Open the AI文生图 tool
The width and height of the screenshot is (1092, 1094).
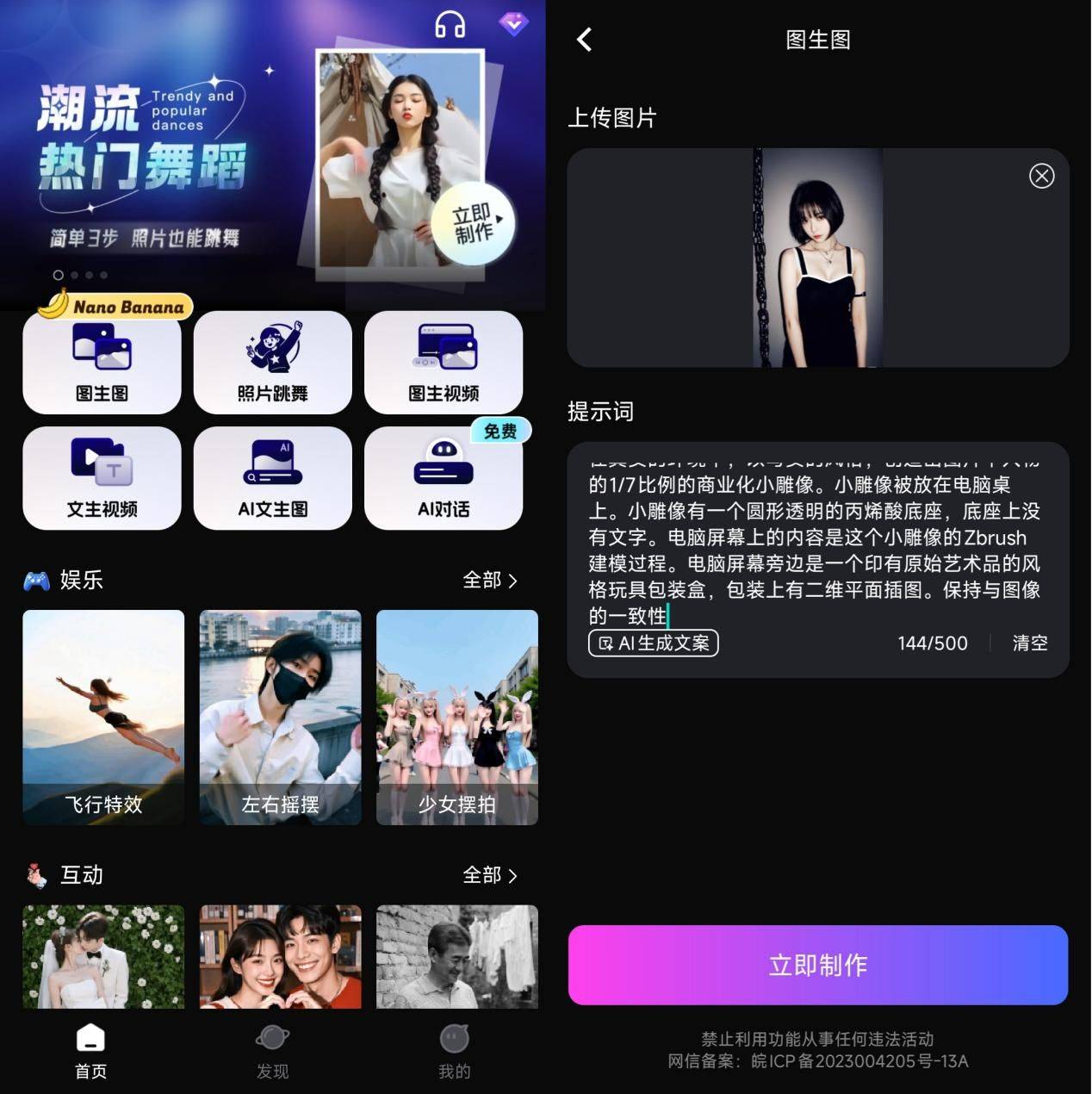272,478
